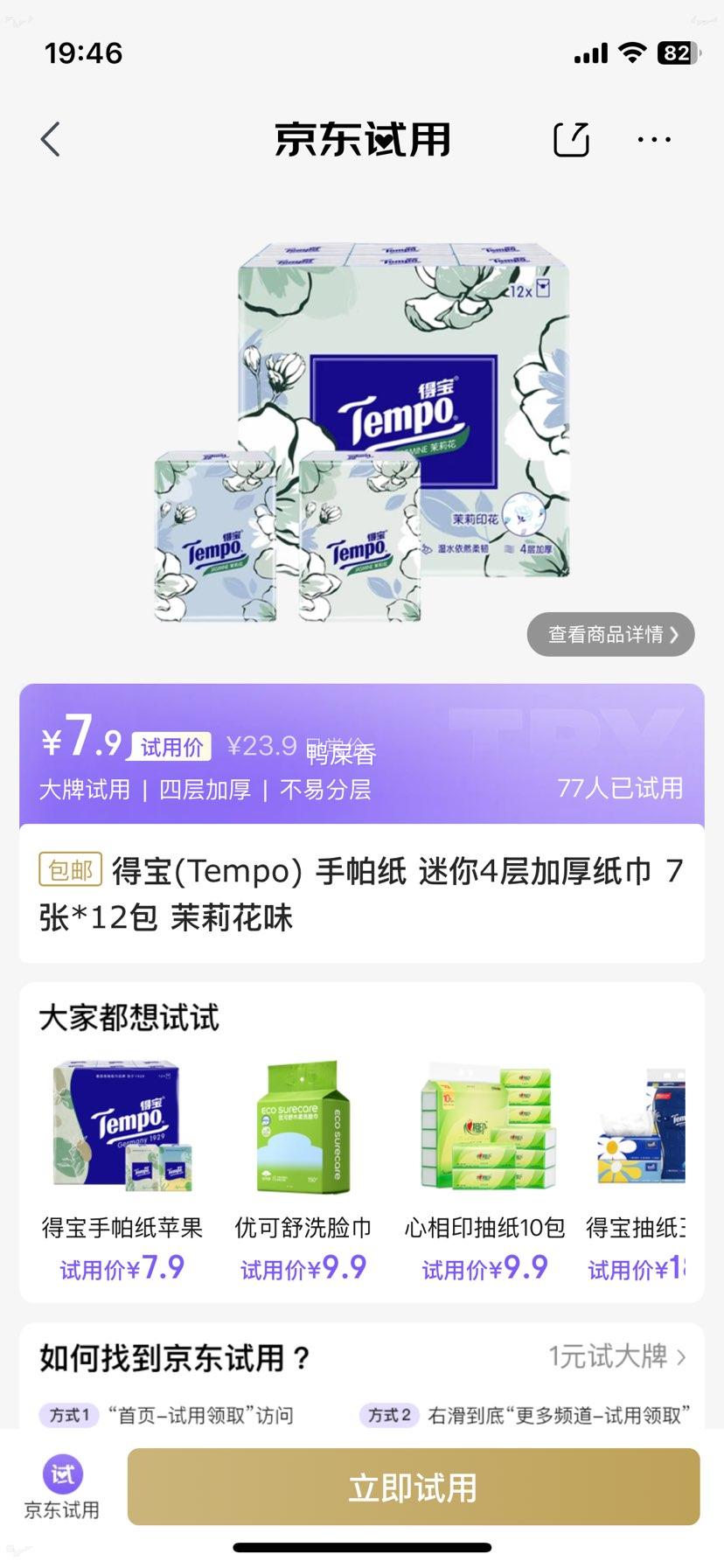The width and height of the screenshot is (724, 1568).
Task: Tap the 立即试用 button
Action: pos(411,1487)
